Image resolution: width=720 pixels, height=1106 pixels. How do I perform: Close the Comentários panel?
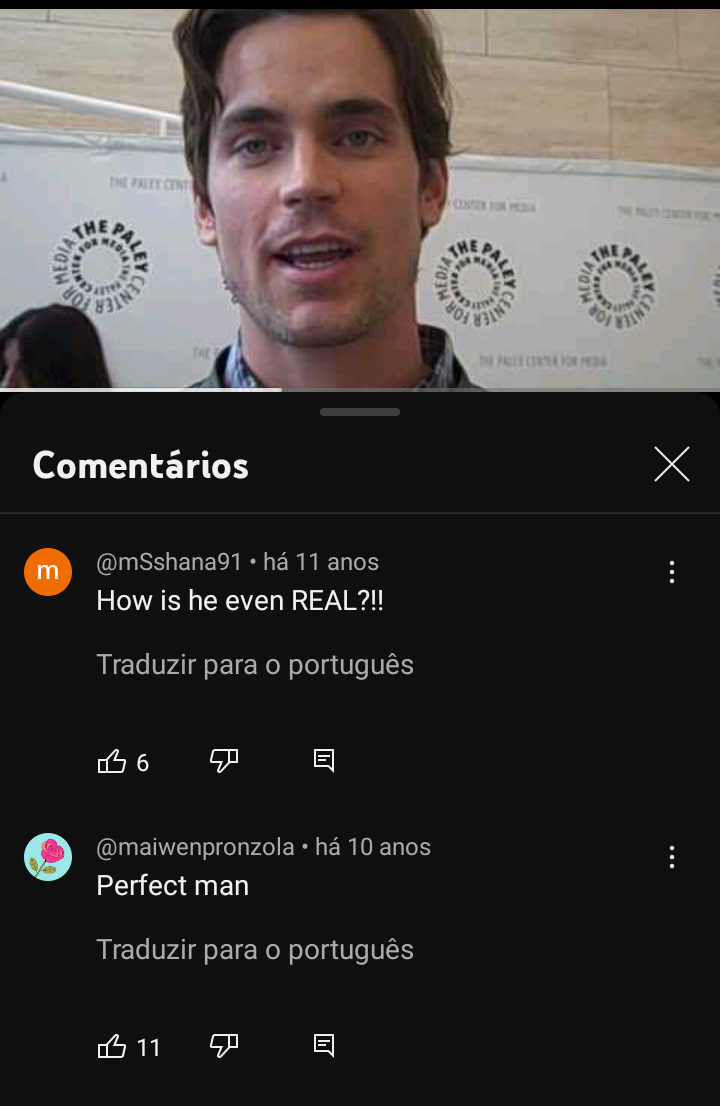click(671, 464)
